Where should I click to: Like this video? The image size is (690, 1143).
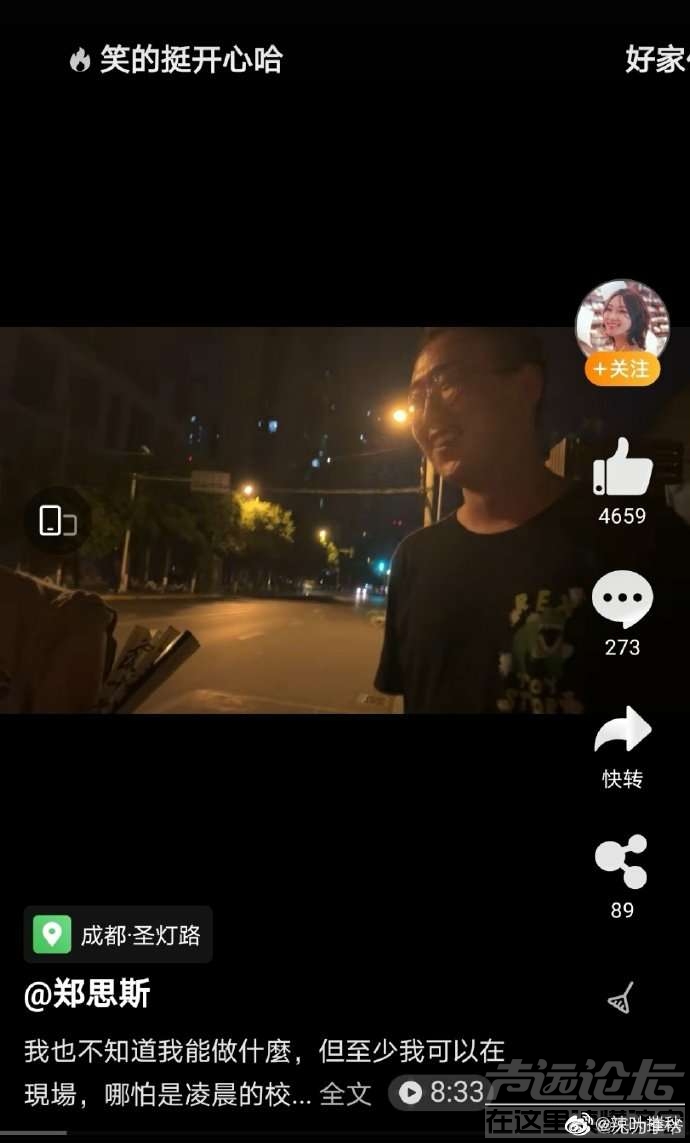(x=622, y=468)
